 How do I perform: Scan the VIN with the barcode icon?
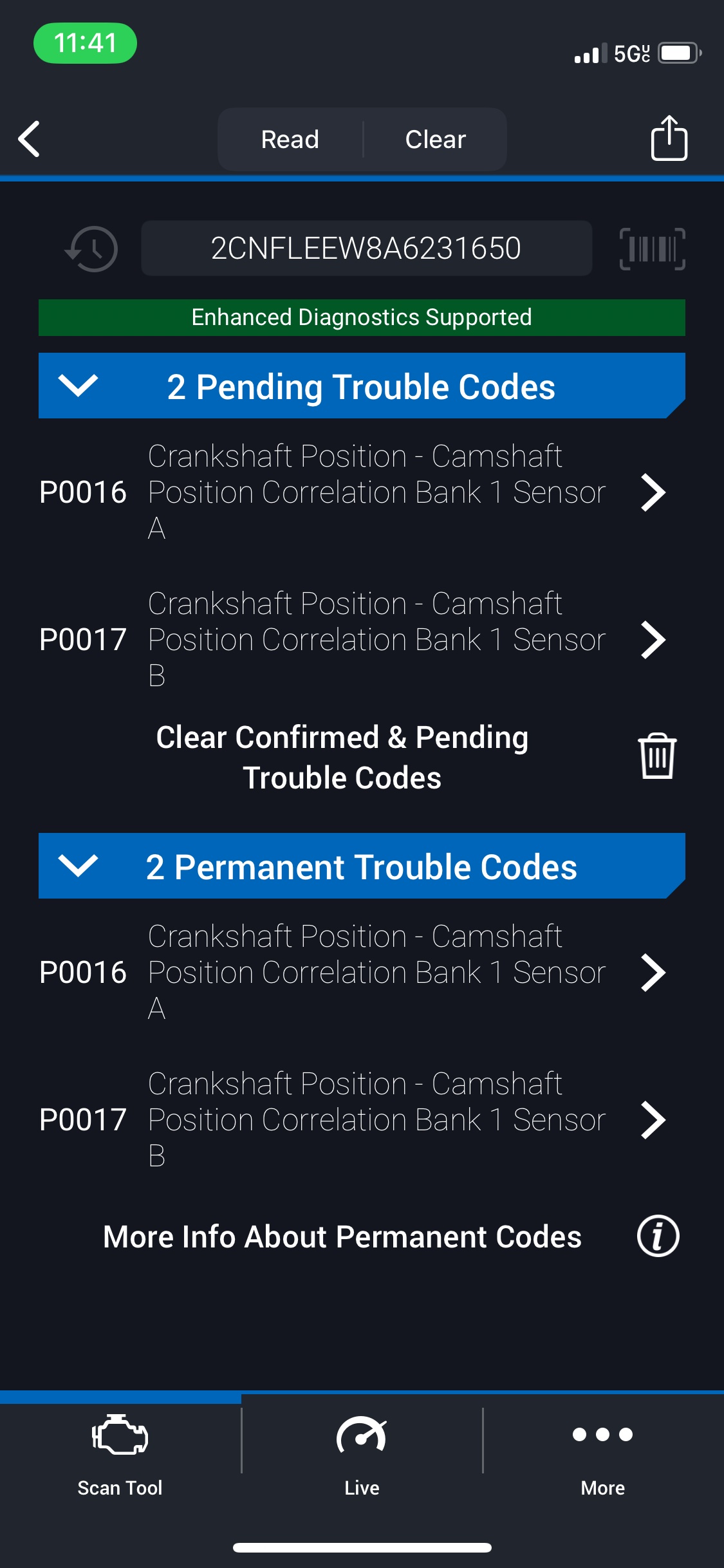tap(652, 249)
